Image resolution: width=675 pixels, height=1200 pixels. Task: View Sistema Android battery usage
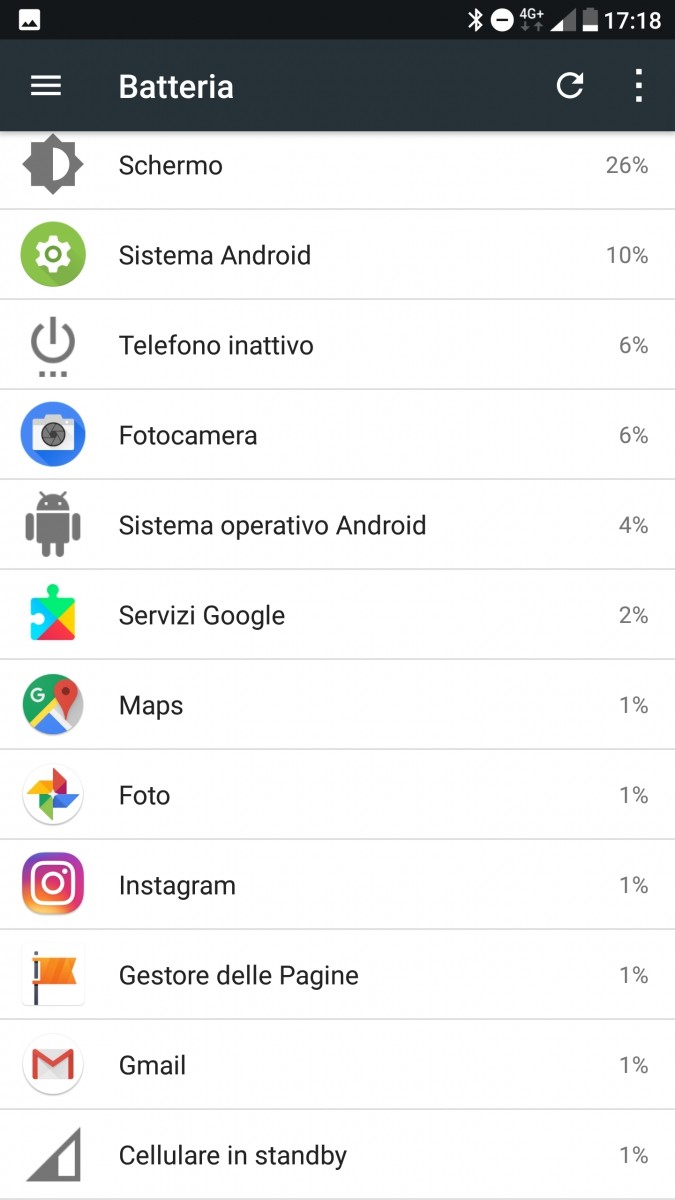[337, 255]
